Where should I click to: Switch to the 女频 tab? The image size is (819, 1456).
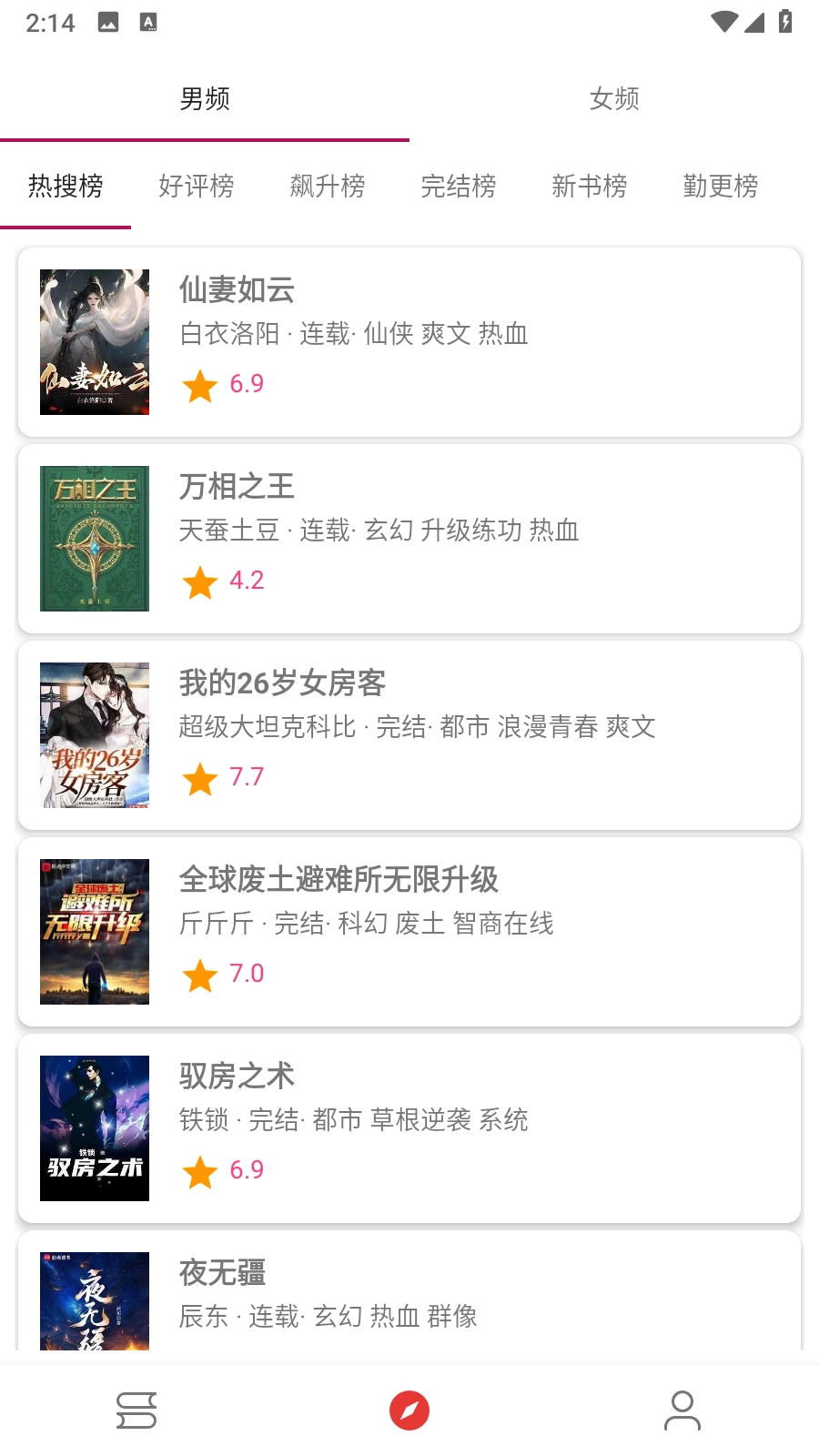click(614, 98)
